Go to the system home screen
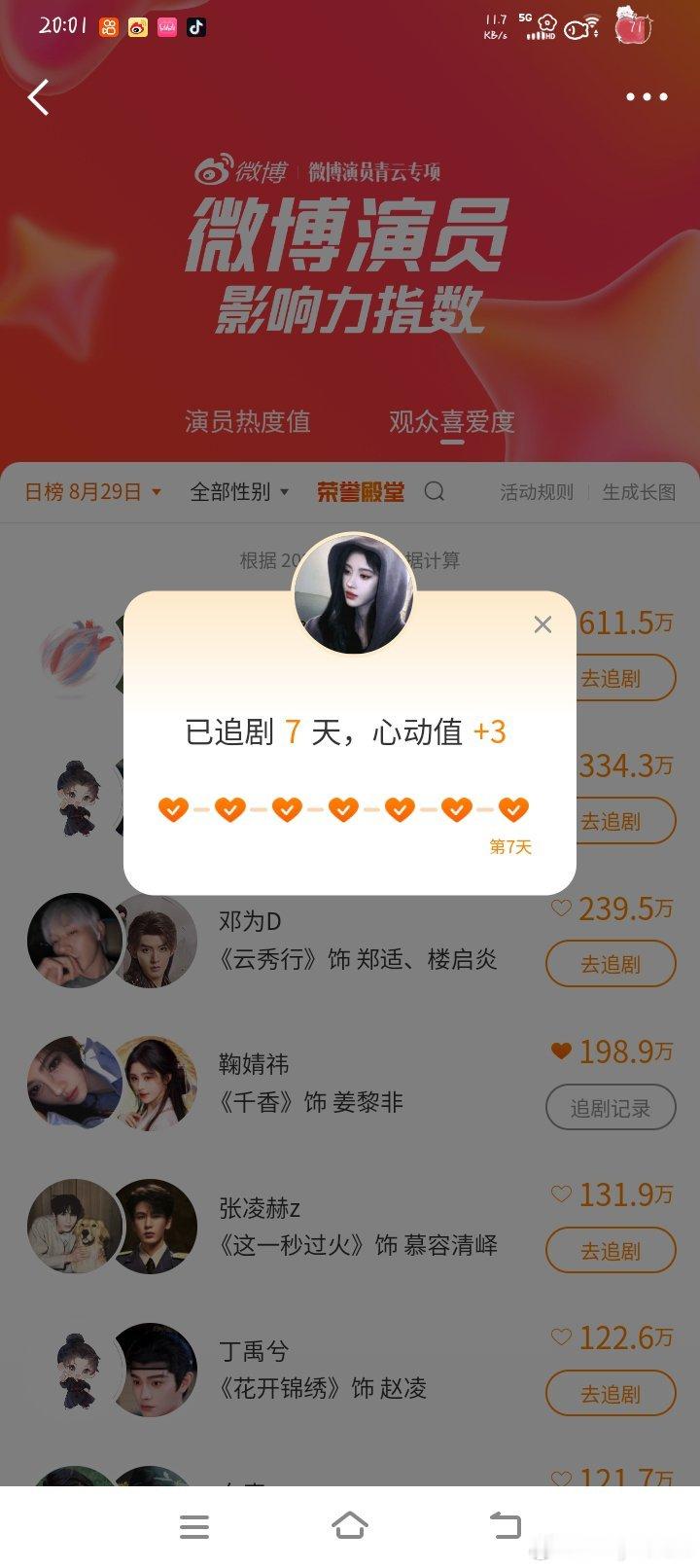 pyautogui.click(x=350, y=1526)
